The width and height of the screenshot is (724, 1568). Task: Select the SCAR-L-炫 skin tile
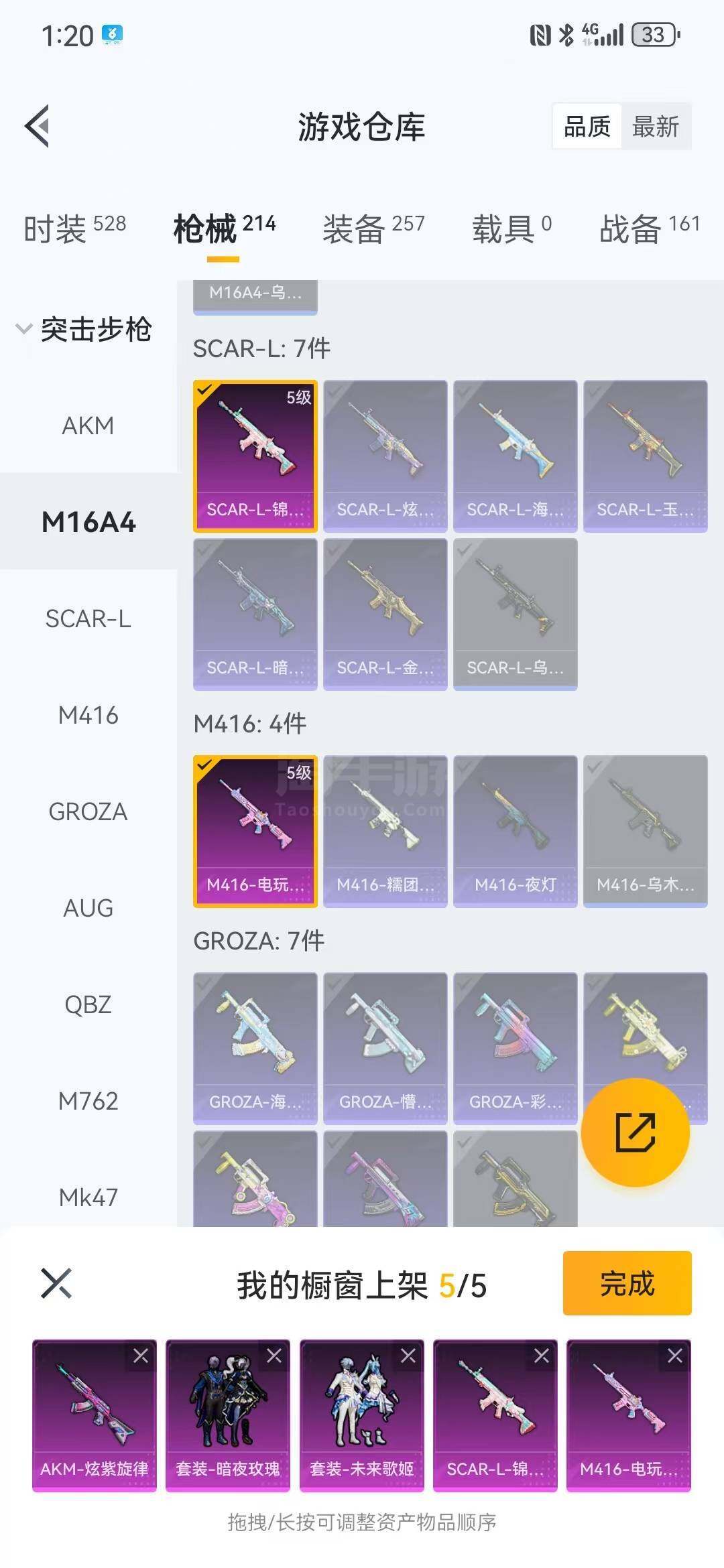(385, 456)
